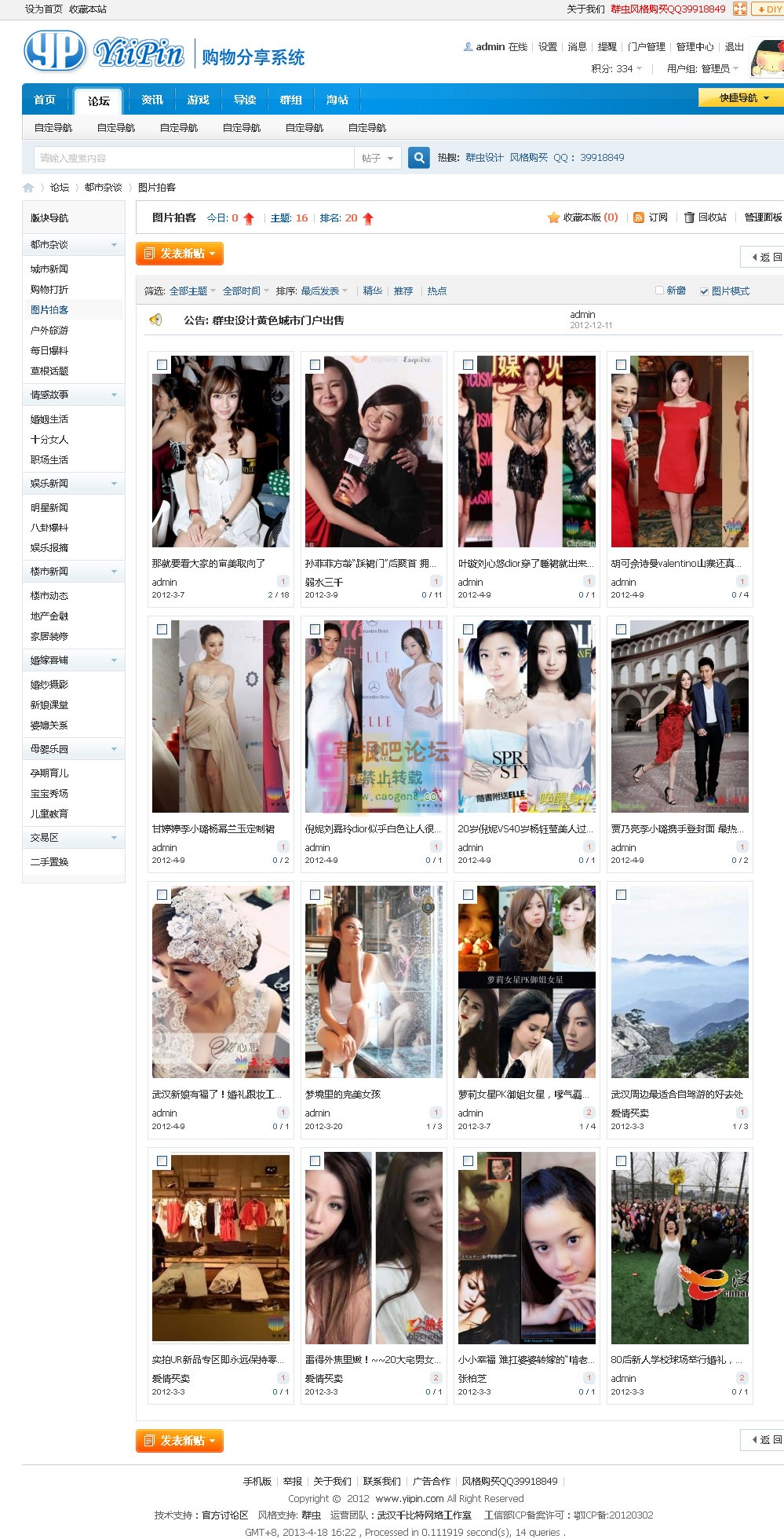Open 管理中心 in the top bar

coord(695,47)
